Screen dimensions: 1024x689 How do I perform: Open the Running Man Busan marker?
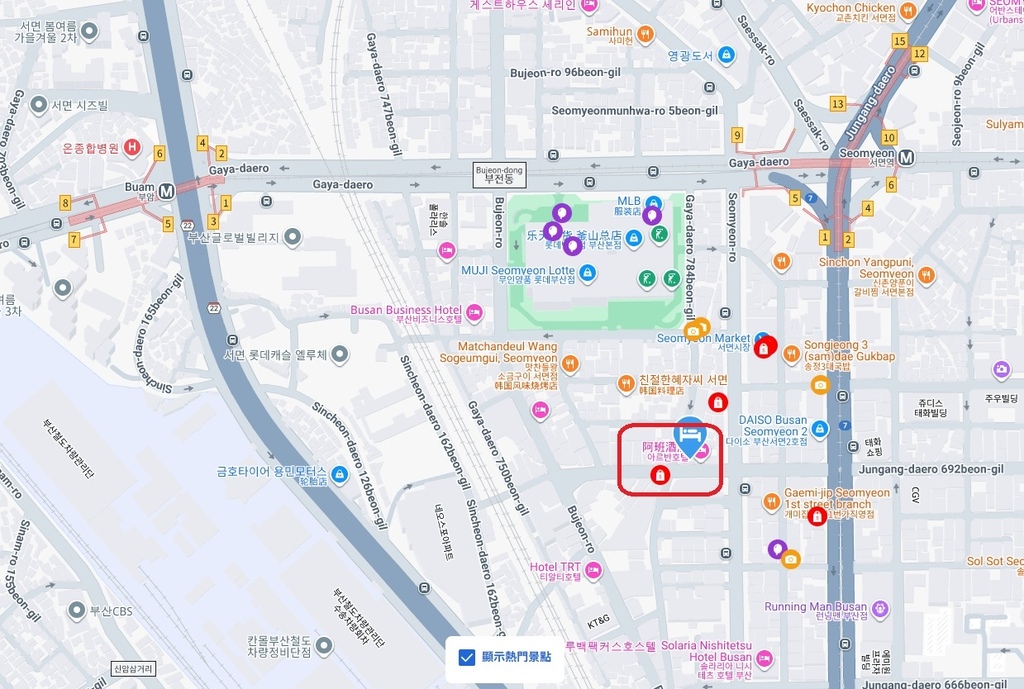(879, 607)
